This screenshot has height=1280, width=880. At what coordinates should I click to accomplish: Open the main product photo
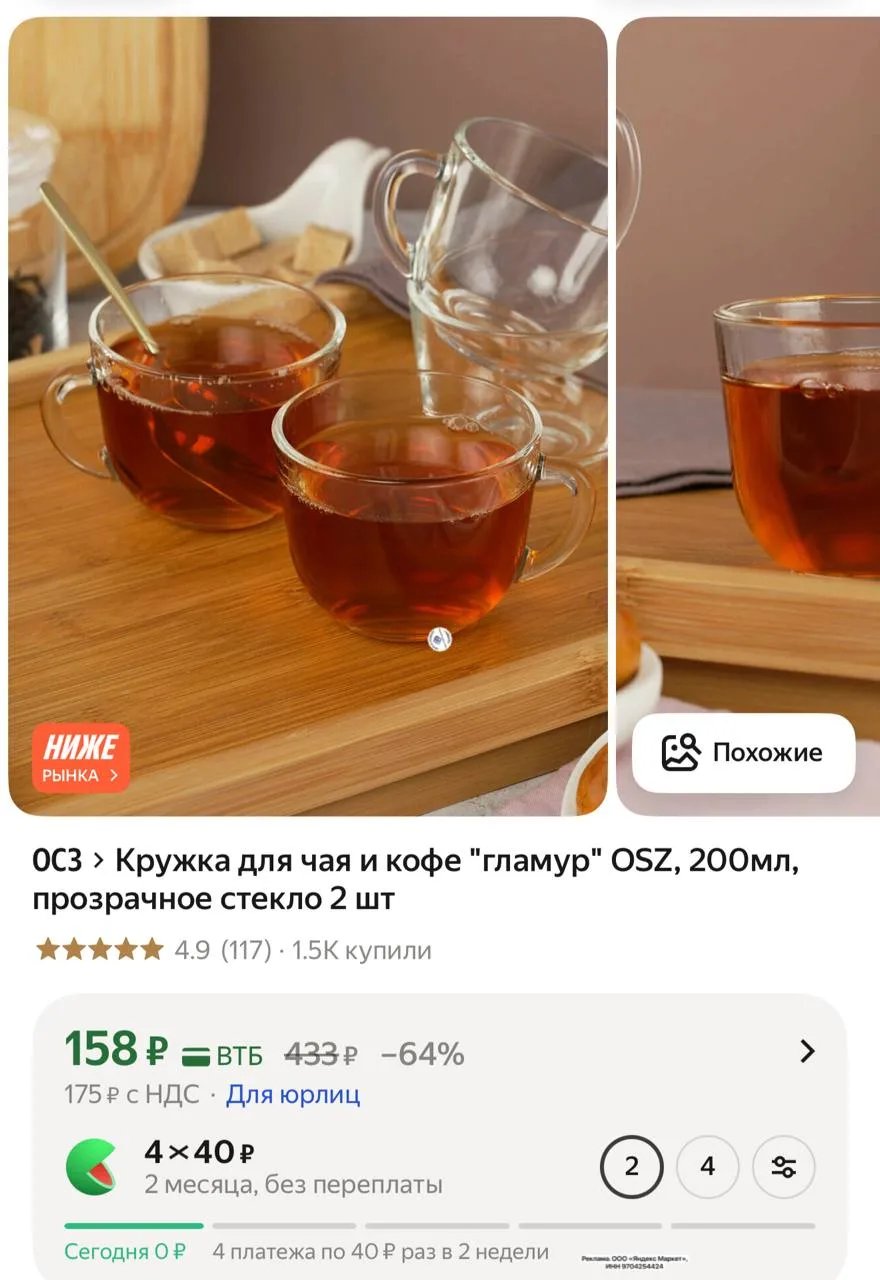tap(308, 416)
